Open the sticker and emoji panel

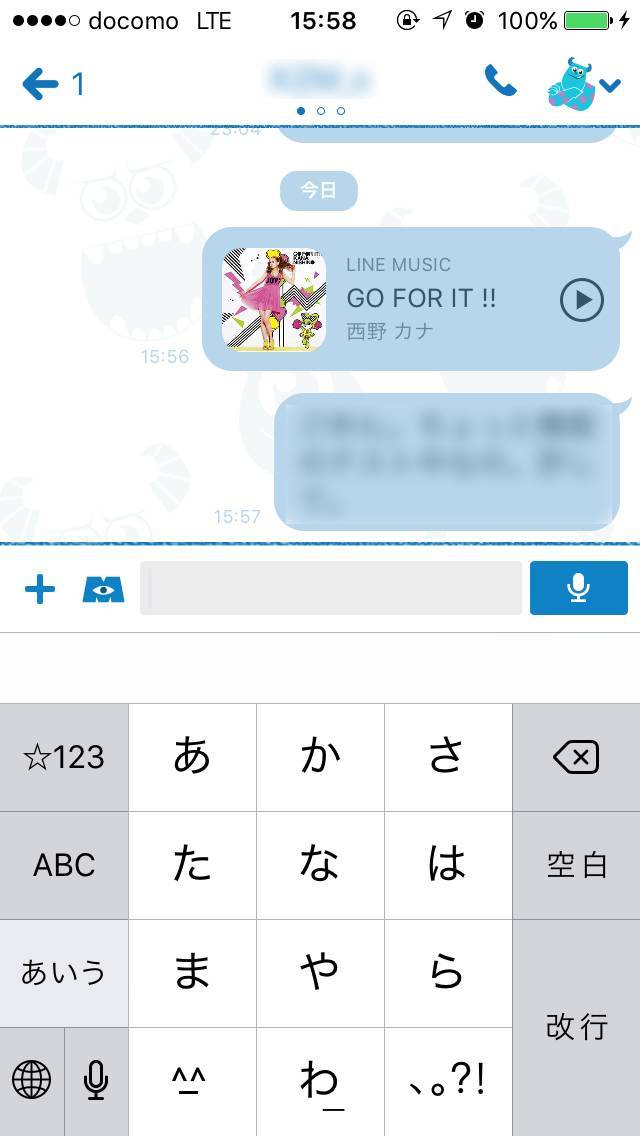coord(103,589)
